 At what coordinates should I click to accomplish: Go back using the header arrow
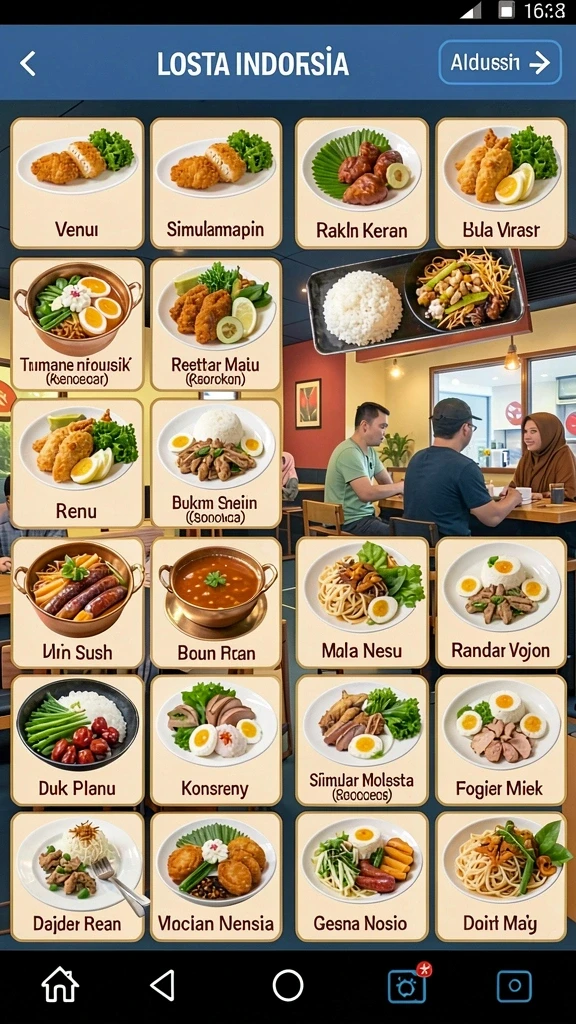(27, 63)
